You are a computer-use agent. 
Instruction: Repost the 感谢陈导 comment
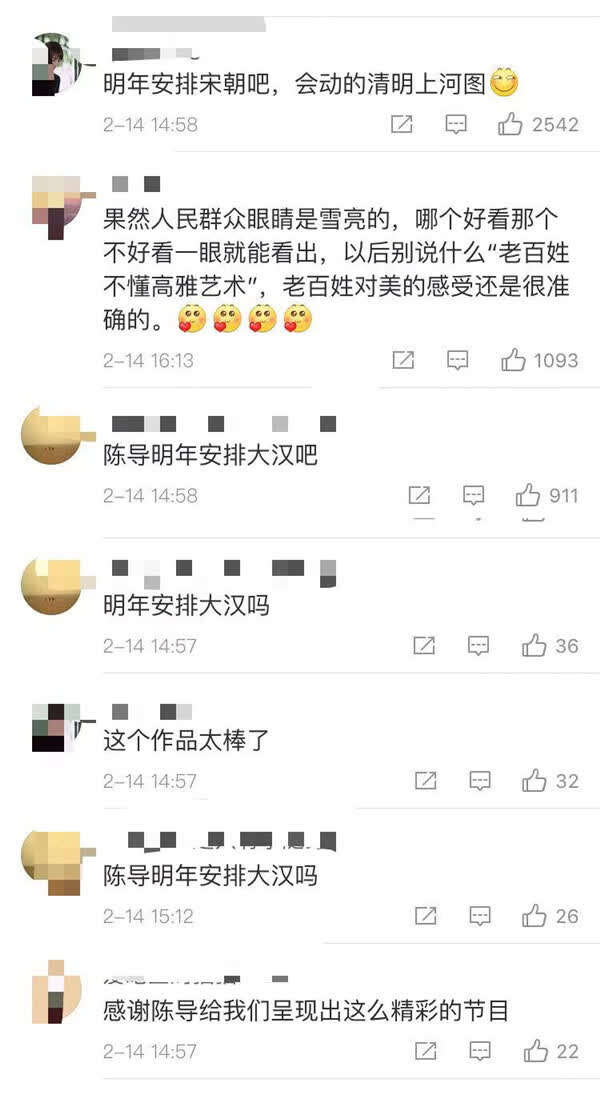point(426,1051)
